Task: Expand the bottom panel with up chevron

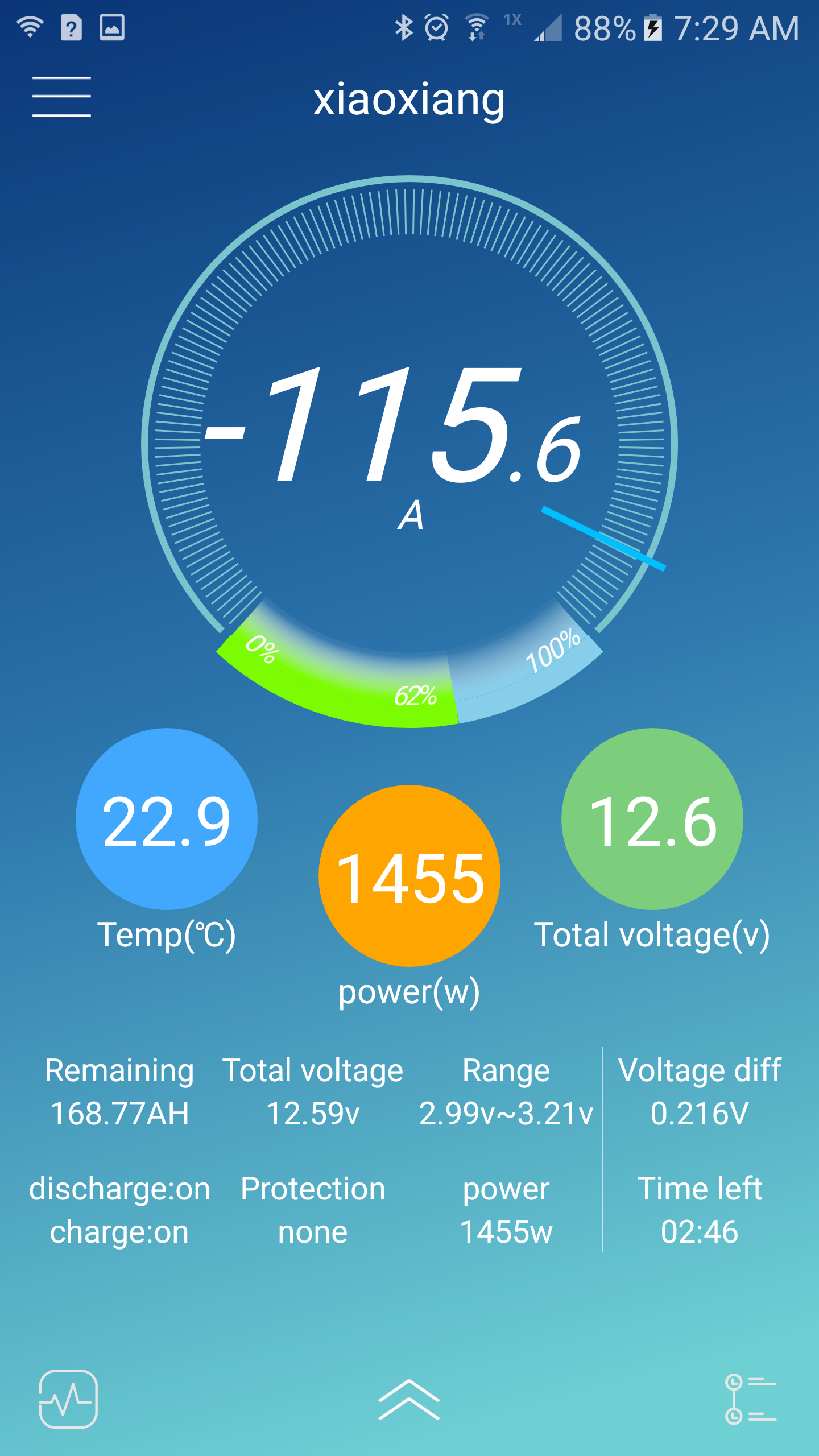Action: (x=409, y=1400)
